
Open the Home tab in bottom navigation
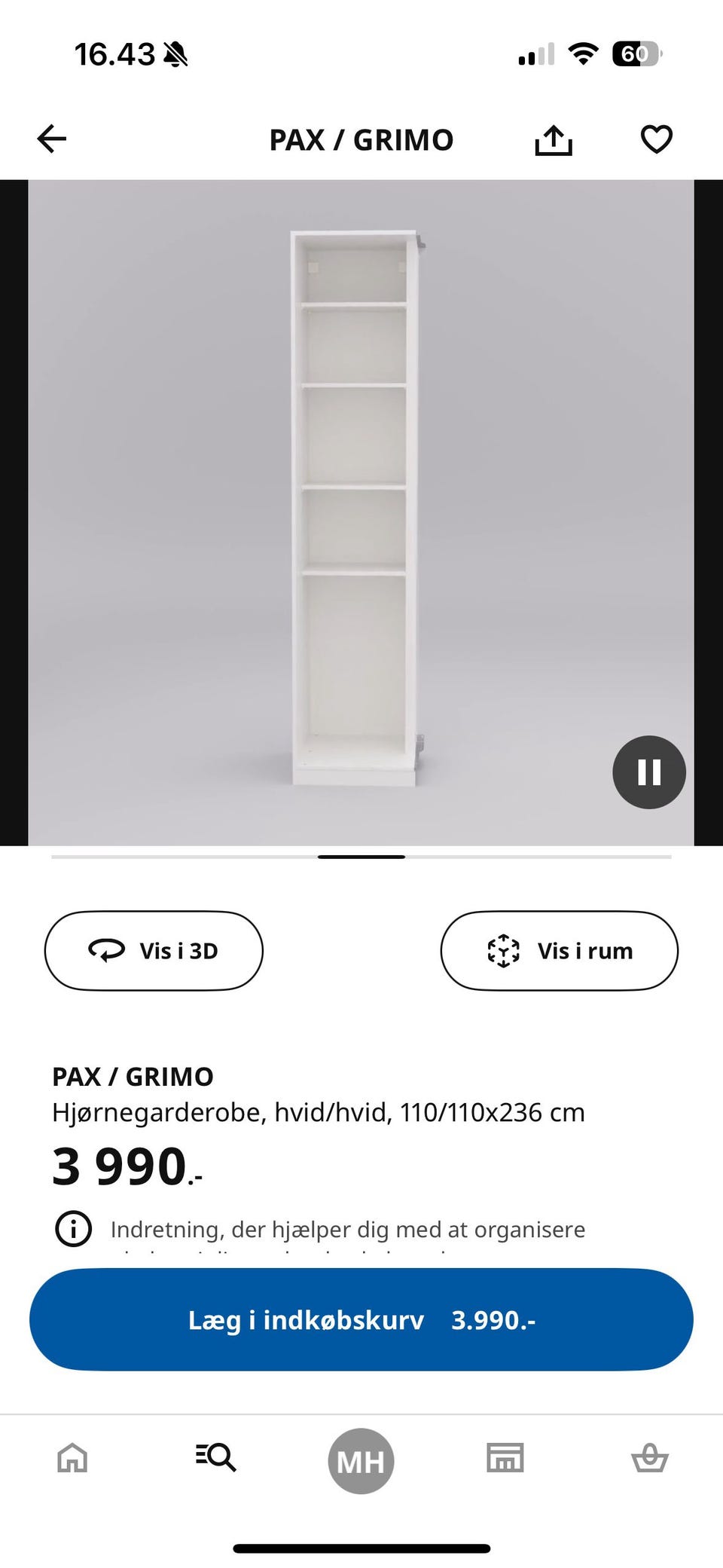coord(72,1459)
